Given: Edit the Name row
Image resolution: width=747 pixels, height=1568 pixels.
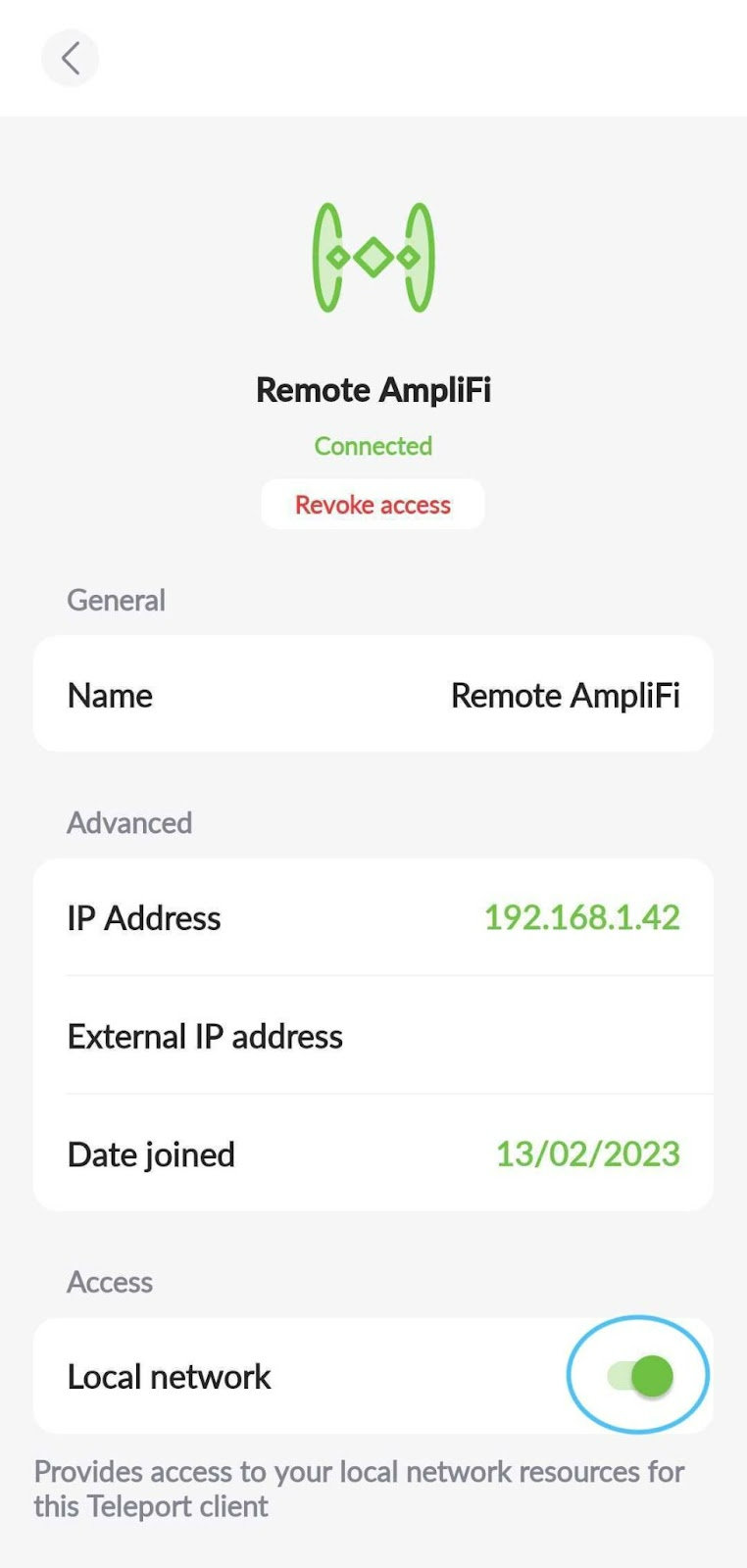Looking at the screenshot, I should point(373,695).
